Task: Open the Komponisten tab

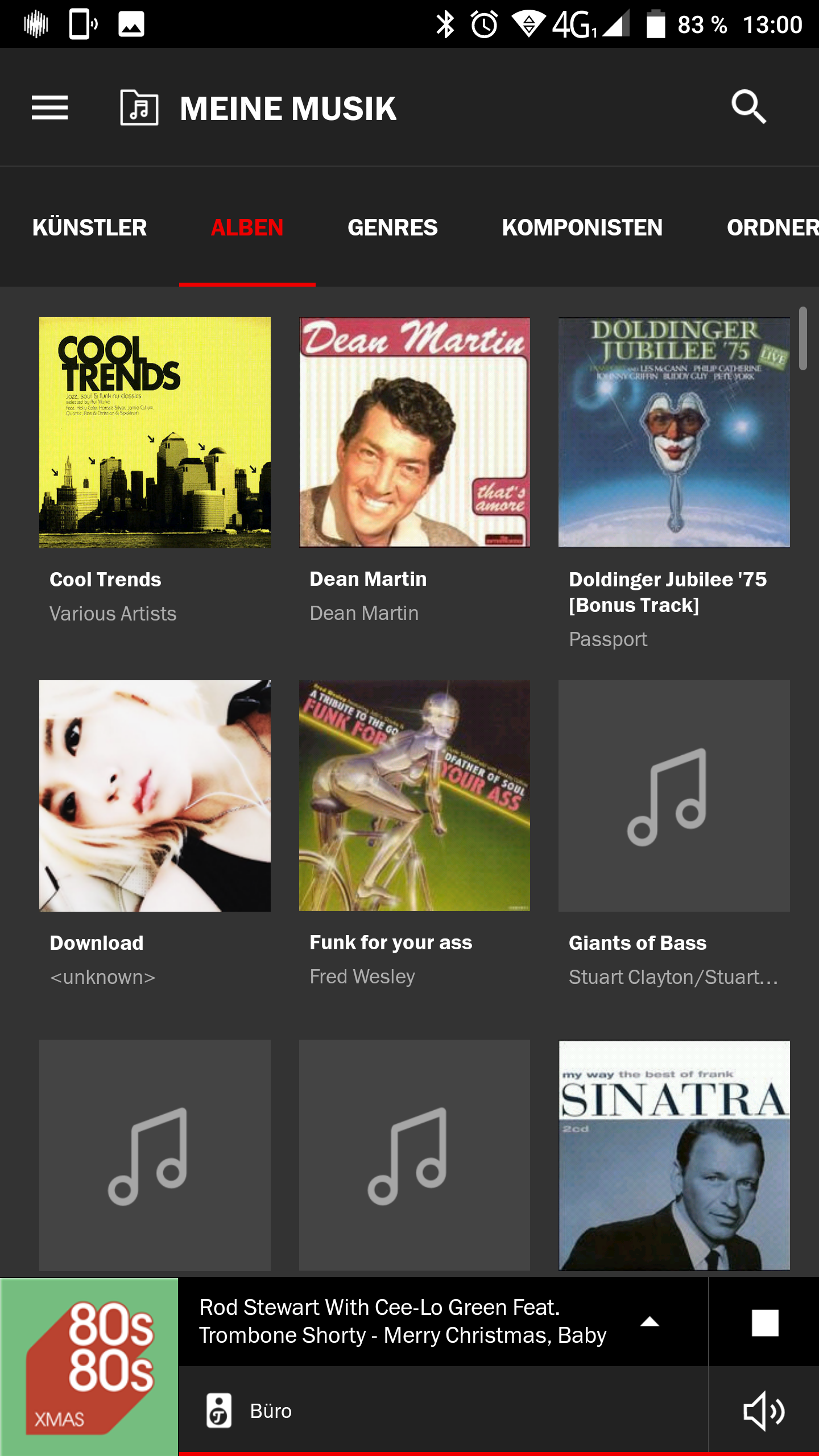Action: coord(582,227)
